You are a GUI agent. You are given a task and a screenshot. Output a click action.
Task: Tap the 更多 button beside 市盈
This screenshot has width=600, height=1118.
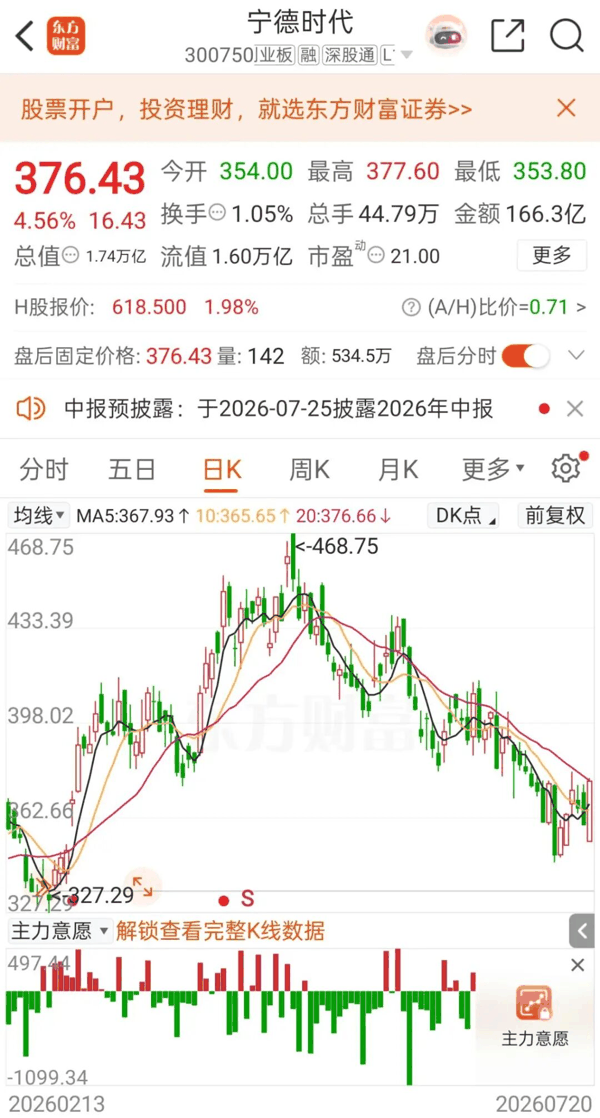(552, 255)
